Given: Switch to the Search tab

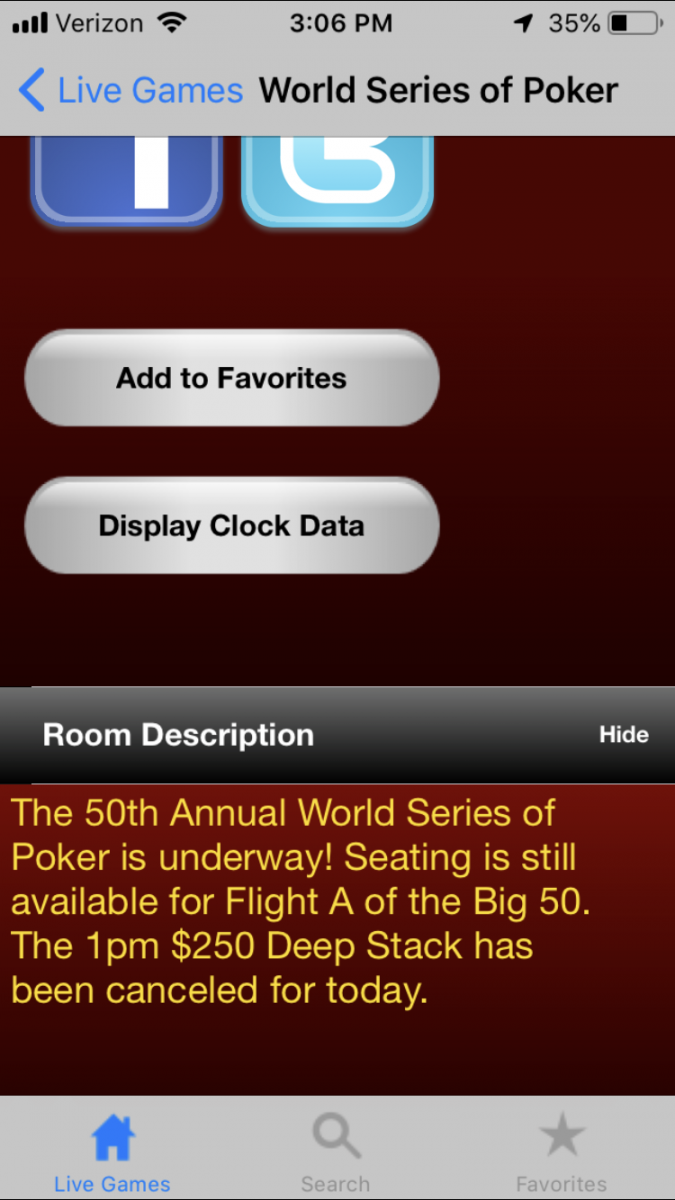Looking at the screenshot, I should (x=336, y=1153).
